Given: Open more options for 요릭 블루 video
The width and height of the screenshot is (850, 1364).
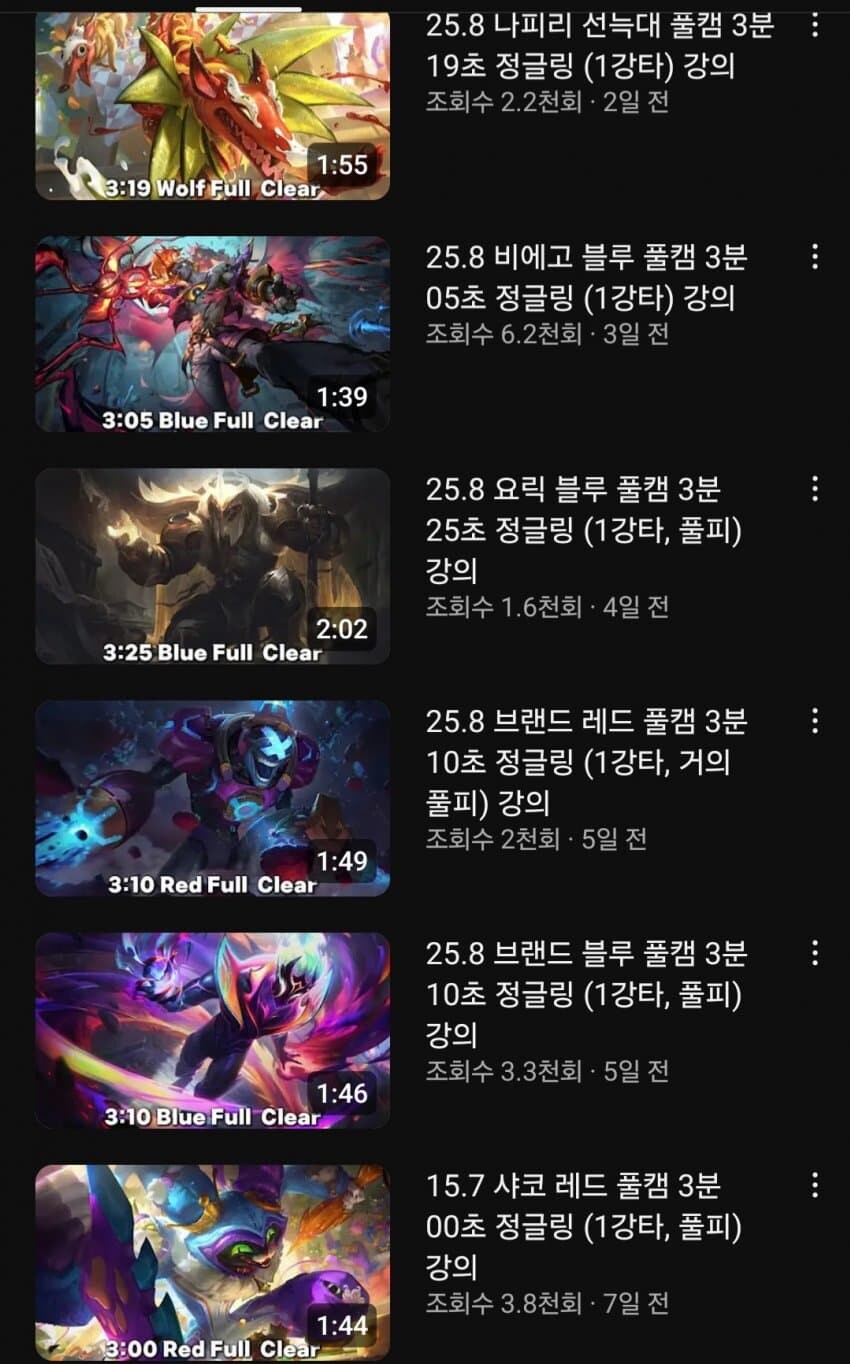Looking at the screenshot, I should tap(815, 488).
